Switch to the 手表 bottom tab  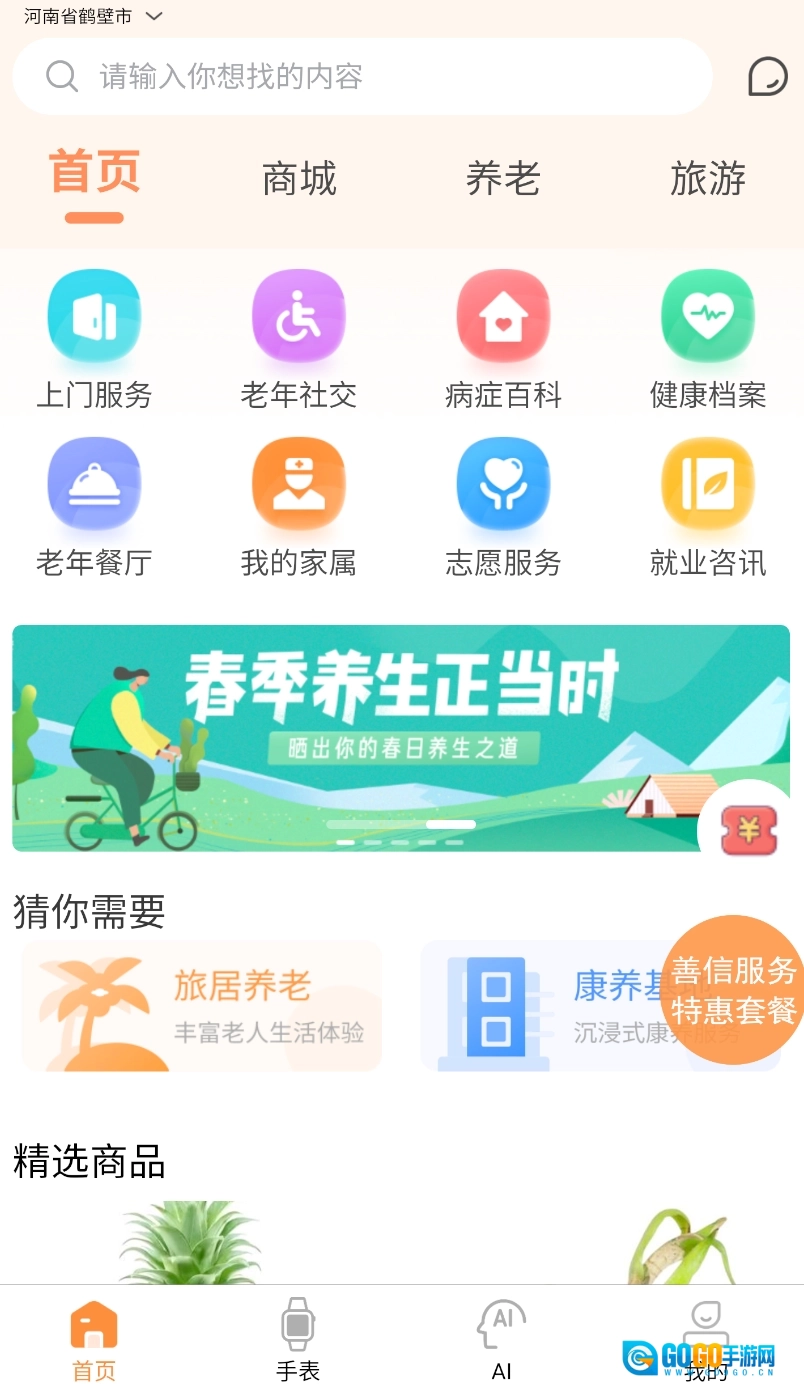[298, 1339]
